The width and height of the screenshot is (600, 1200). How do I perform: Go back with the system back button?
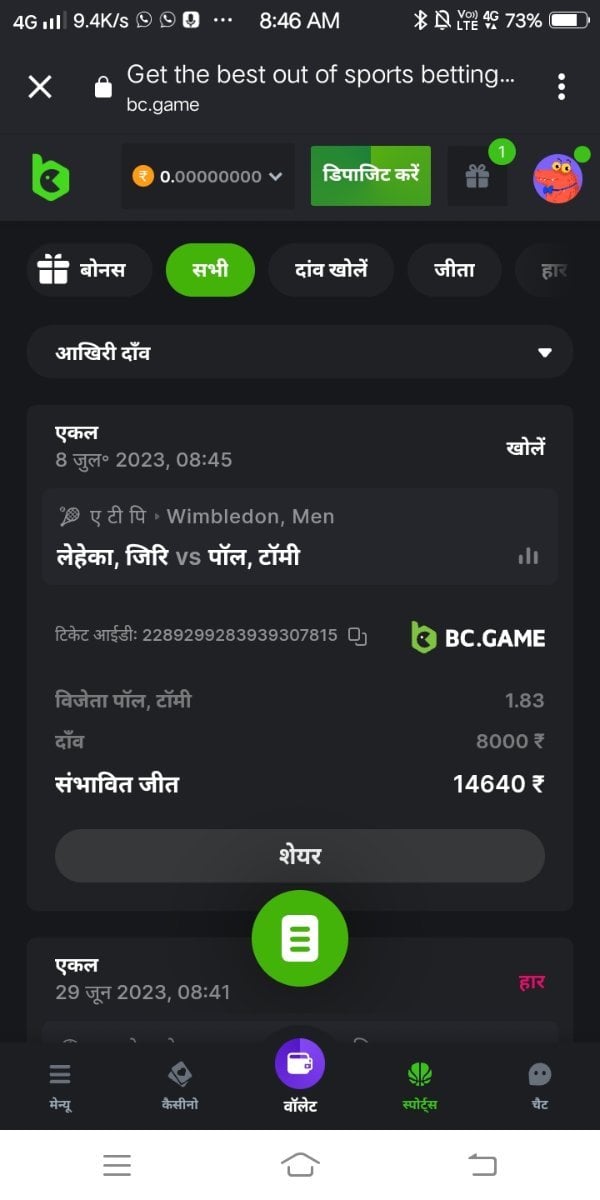pyautogui.click(x=482, y=1164)
